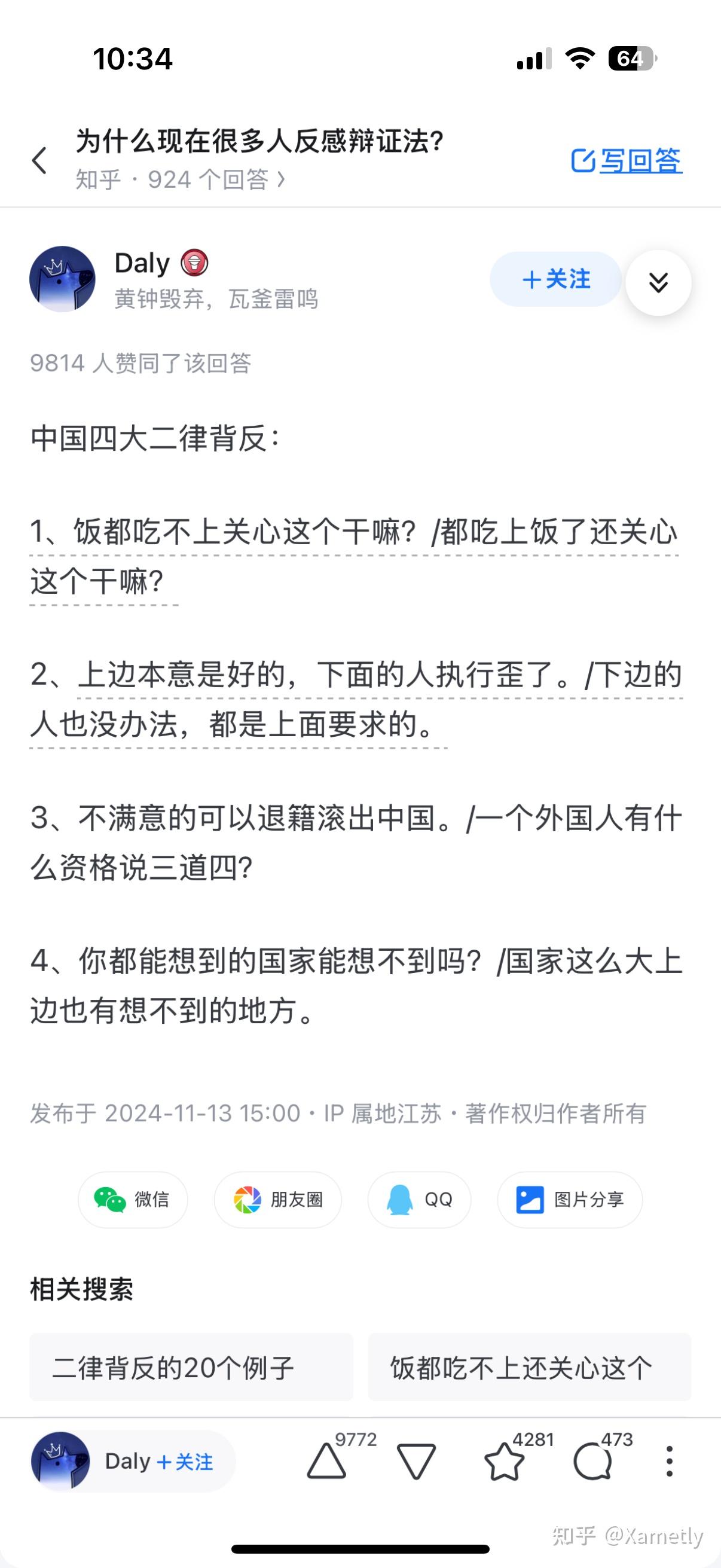Open the 473 comments
Screen dimensions: 721x1568
coord(592,1461)
